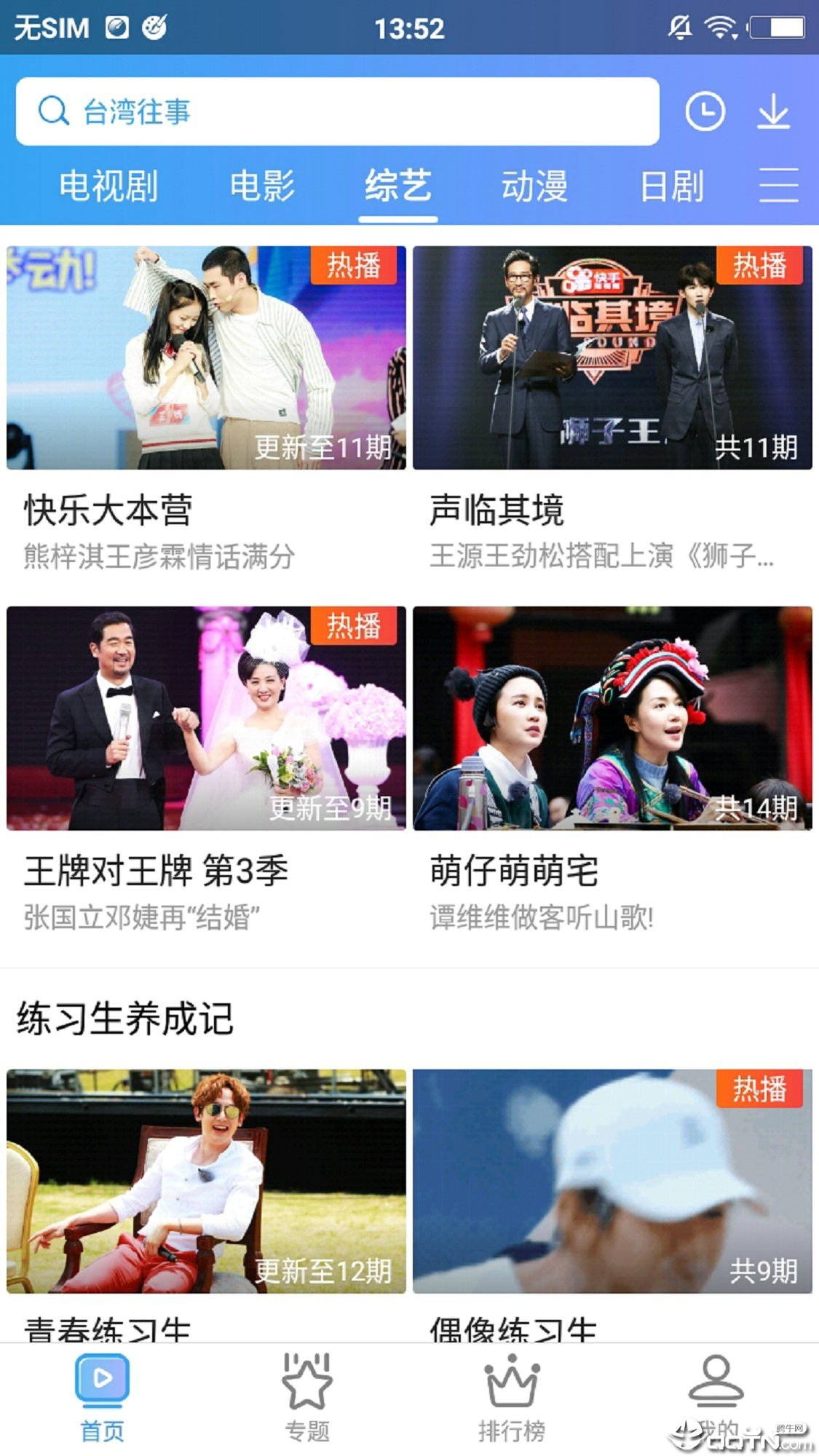The height and width of the screenshot is (1456, 819).
Task: Select the 综艺 tab
Action: 397,186
